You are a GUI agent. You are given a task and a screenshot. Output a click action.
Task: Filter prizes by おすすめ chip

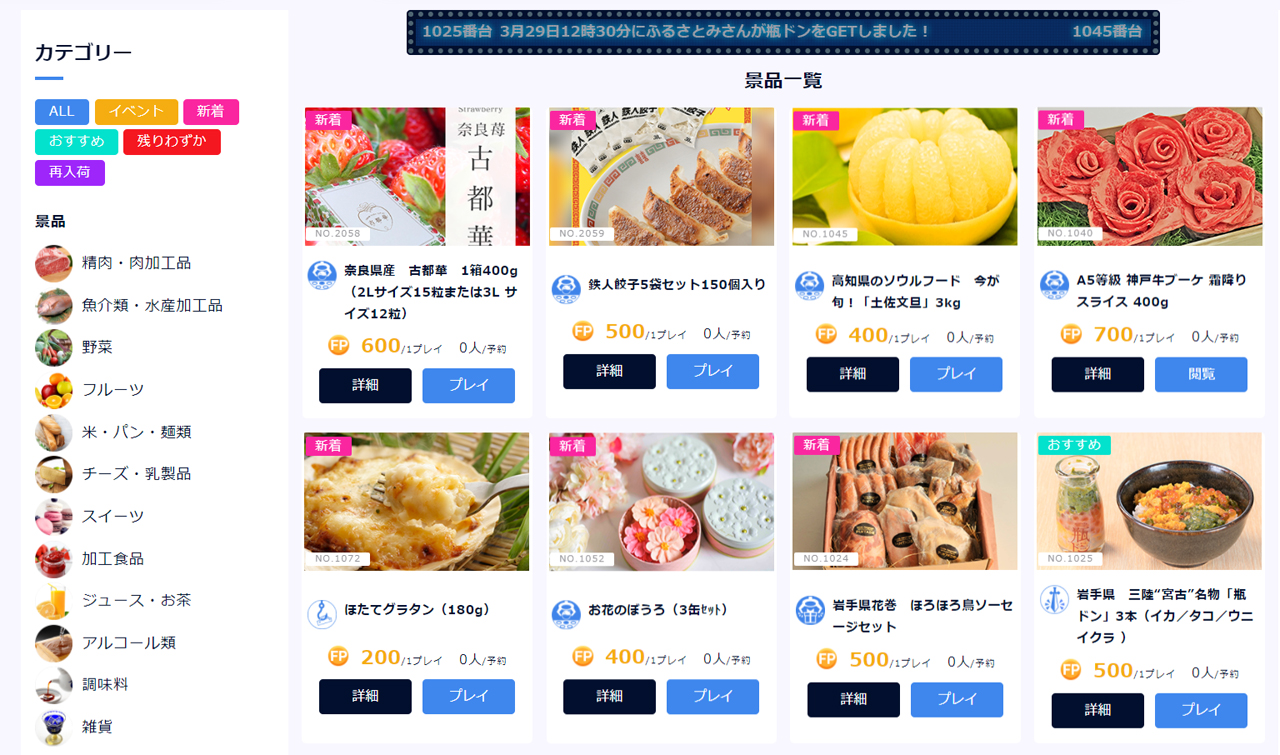[x=76, y=142]
